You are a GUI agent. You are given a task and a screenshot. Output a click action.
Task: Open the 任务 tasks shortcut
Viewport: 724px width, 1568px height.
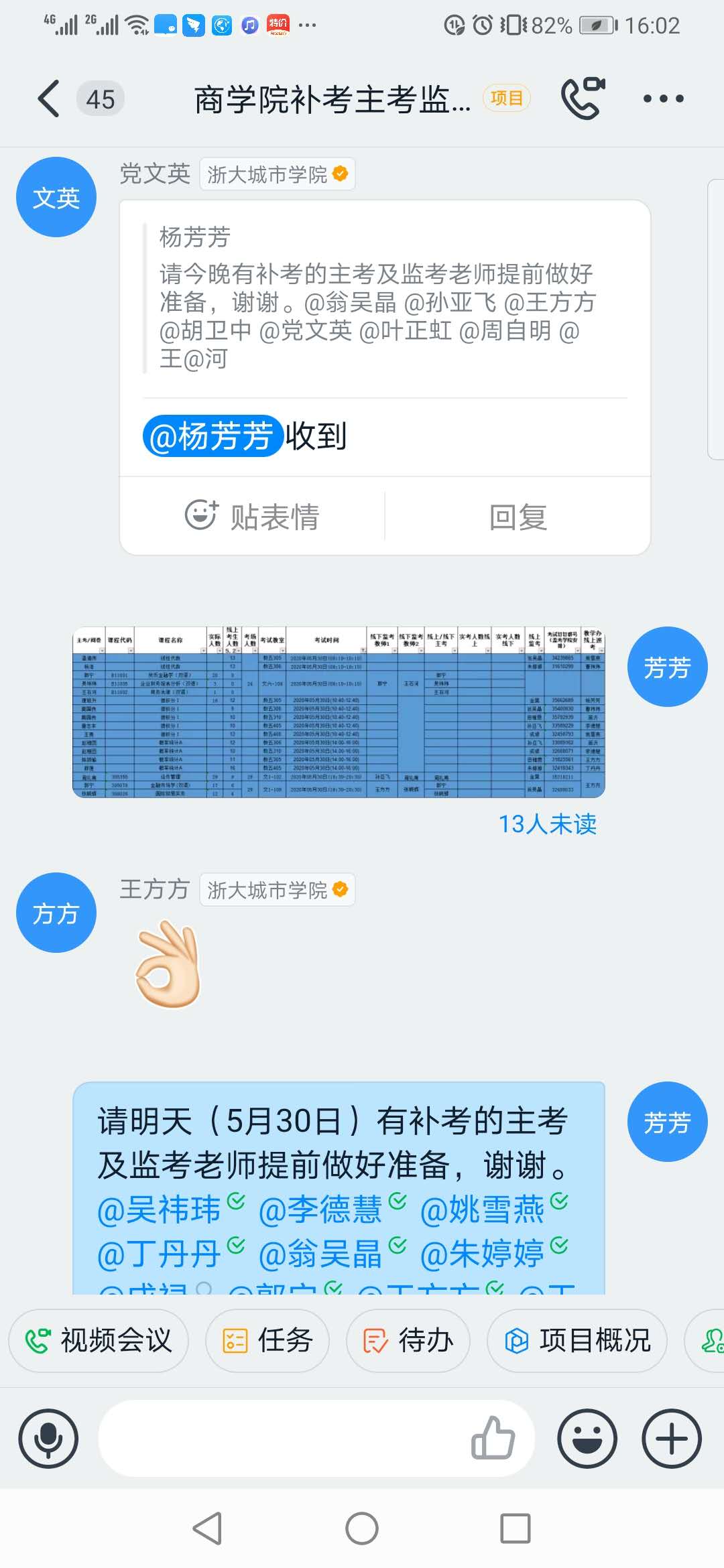pyautogui.click(x=267, y=1341)
